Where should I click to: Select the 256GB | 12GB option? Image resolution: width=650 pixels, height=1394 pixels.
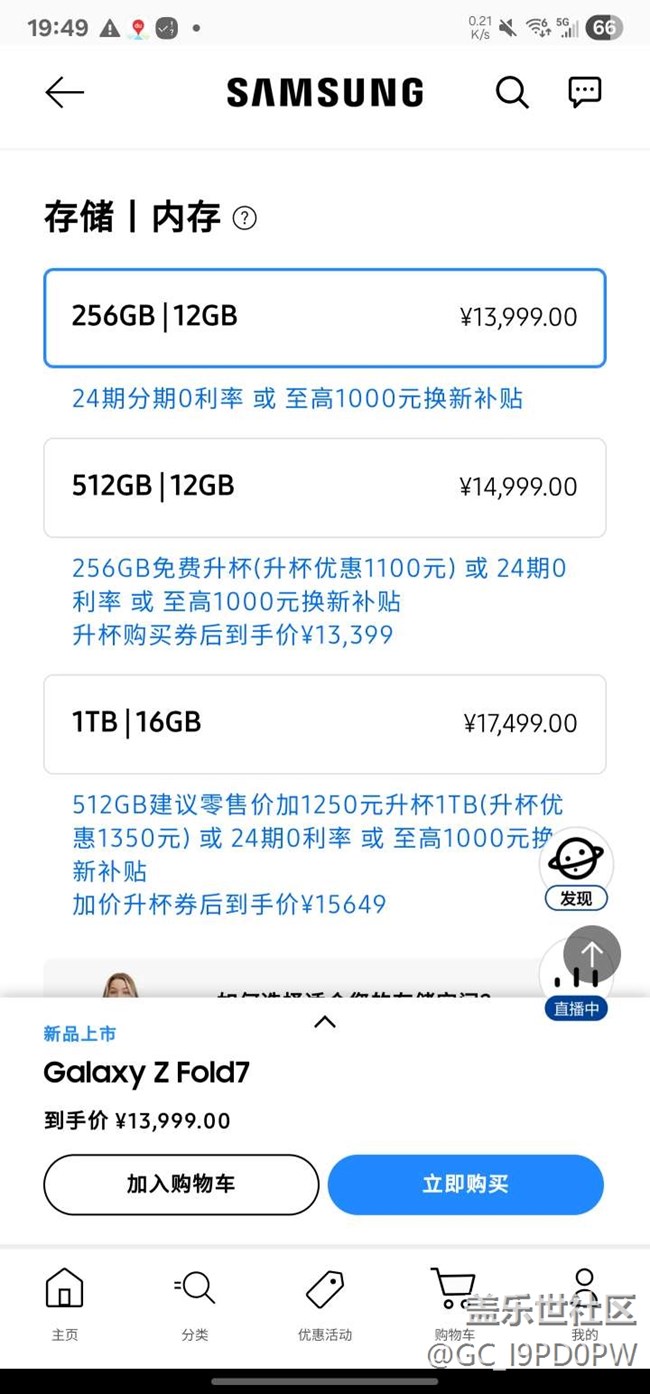point(324,317)
